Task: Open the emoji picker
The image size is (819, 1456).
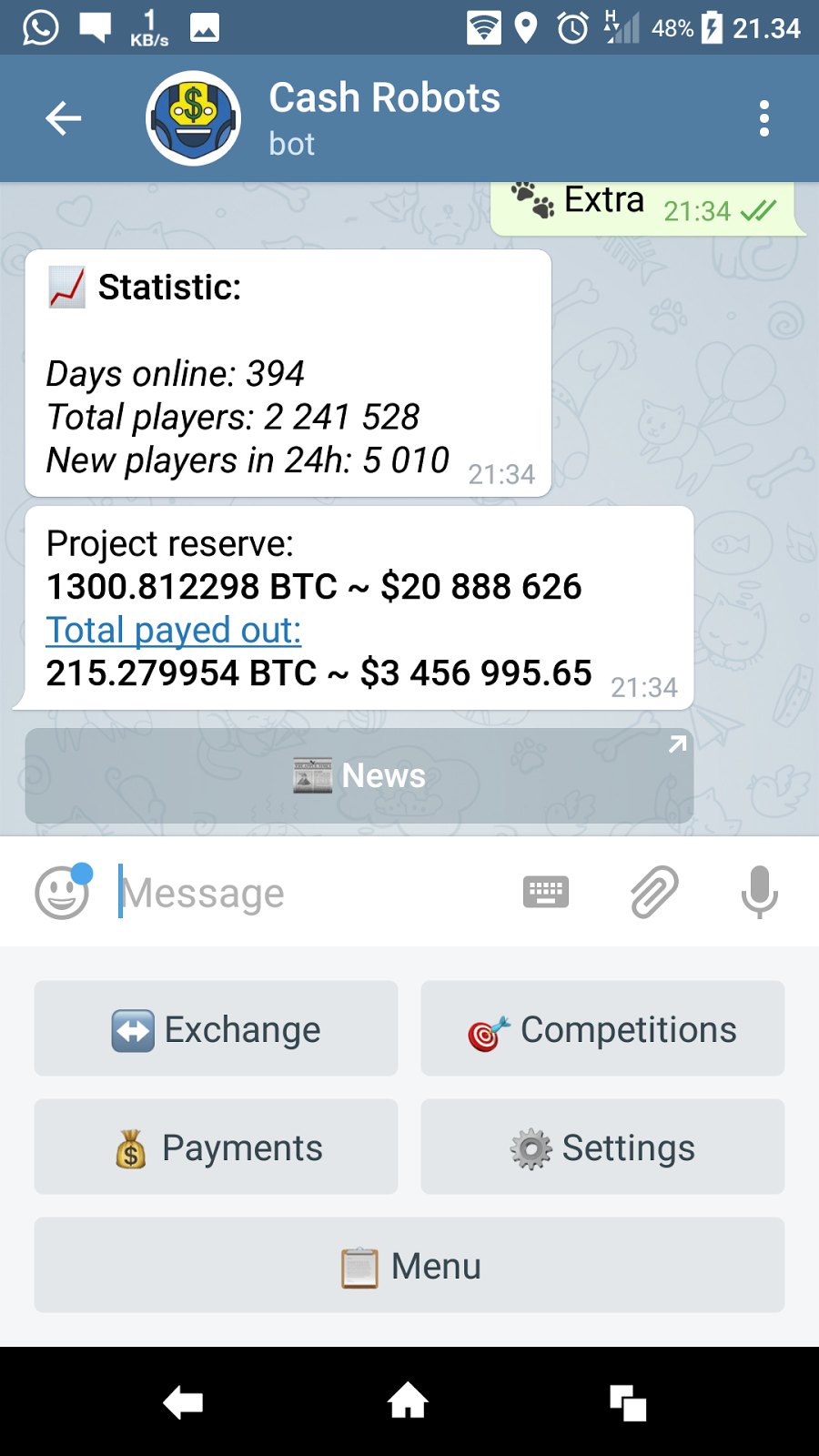Action: tap(62, 893)
